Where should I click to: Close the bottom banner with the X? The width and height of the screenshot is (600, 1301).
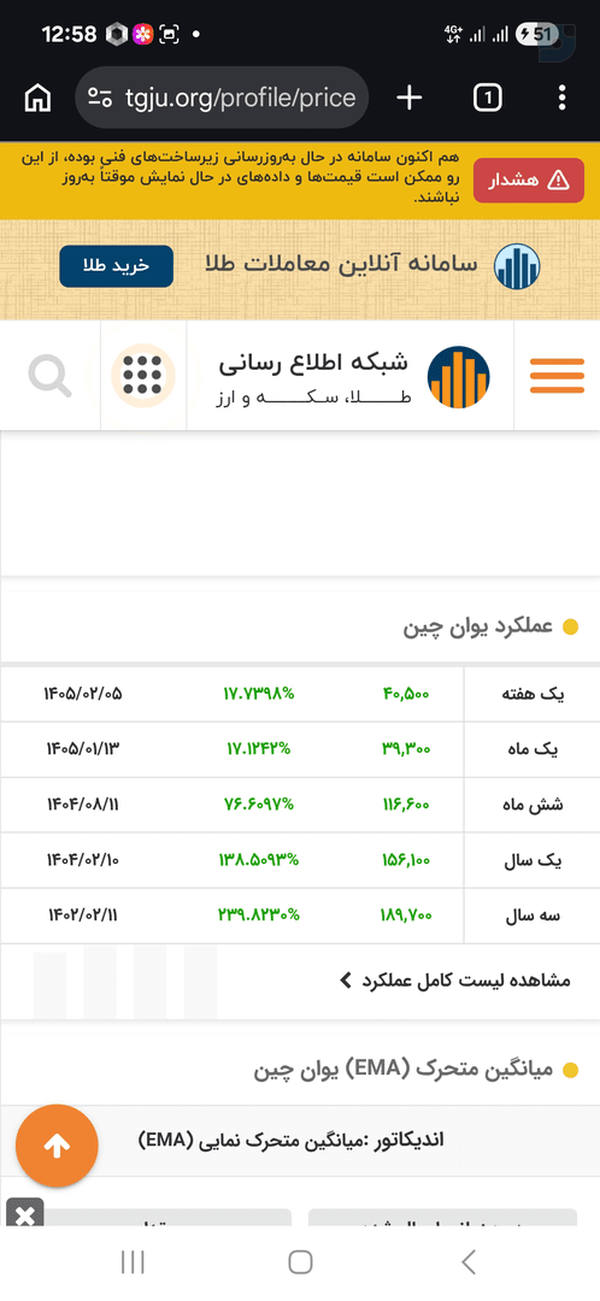(x=25, y=1216)
